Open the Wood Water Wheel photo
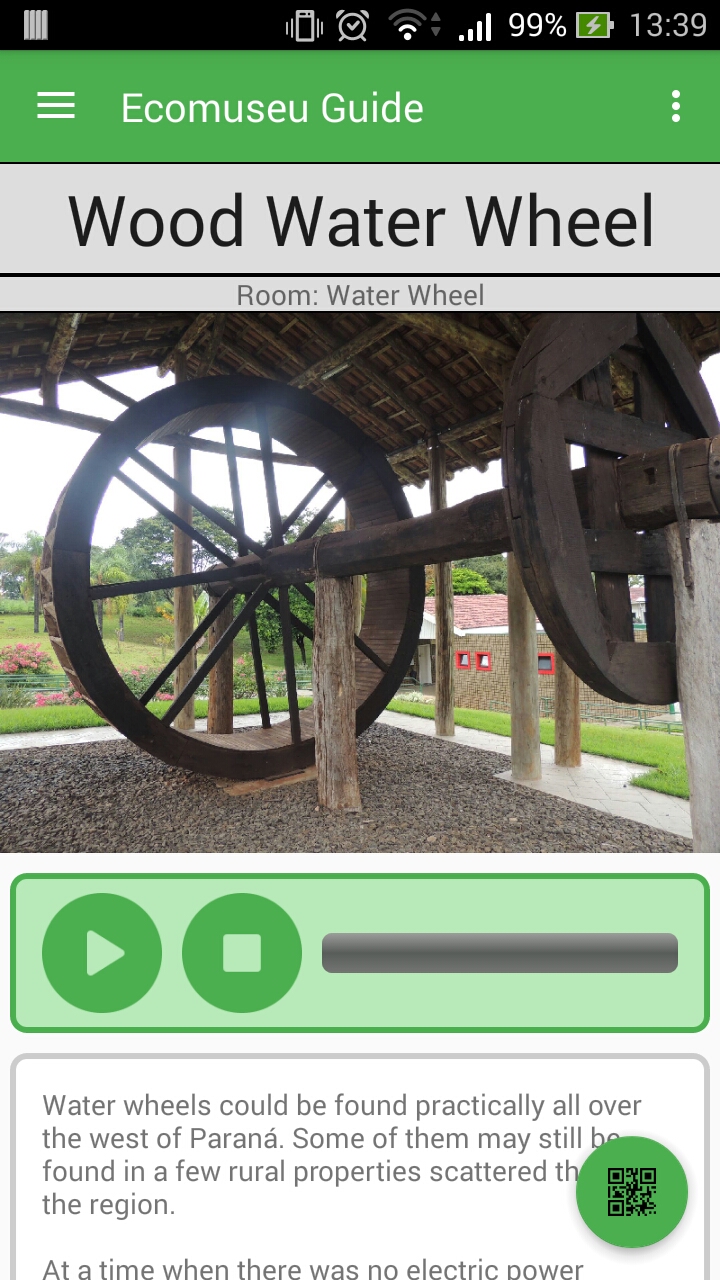The width and height of the screenshot is (720, 1280). [360, 582]
